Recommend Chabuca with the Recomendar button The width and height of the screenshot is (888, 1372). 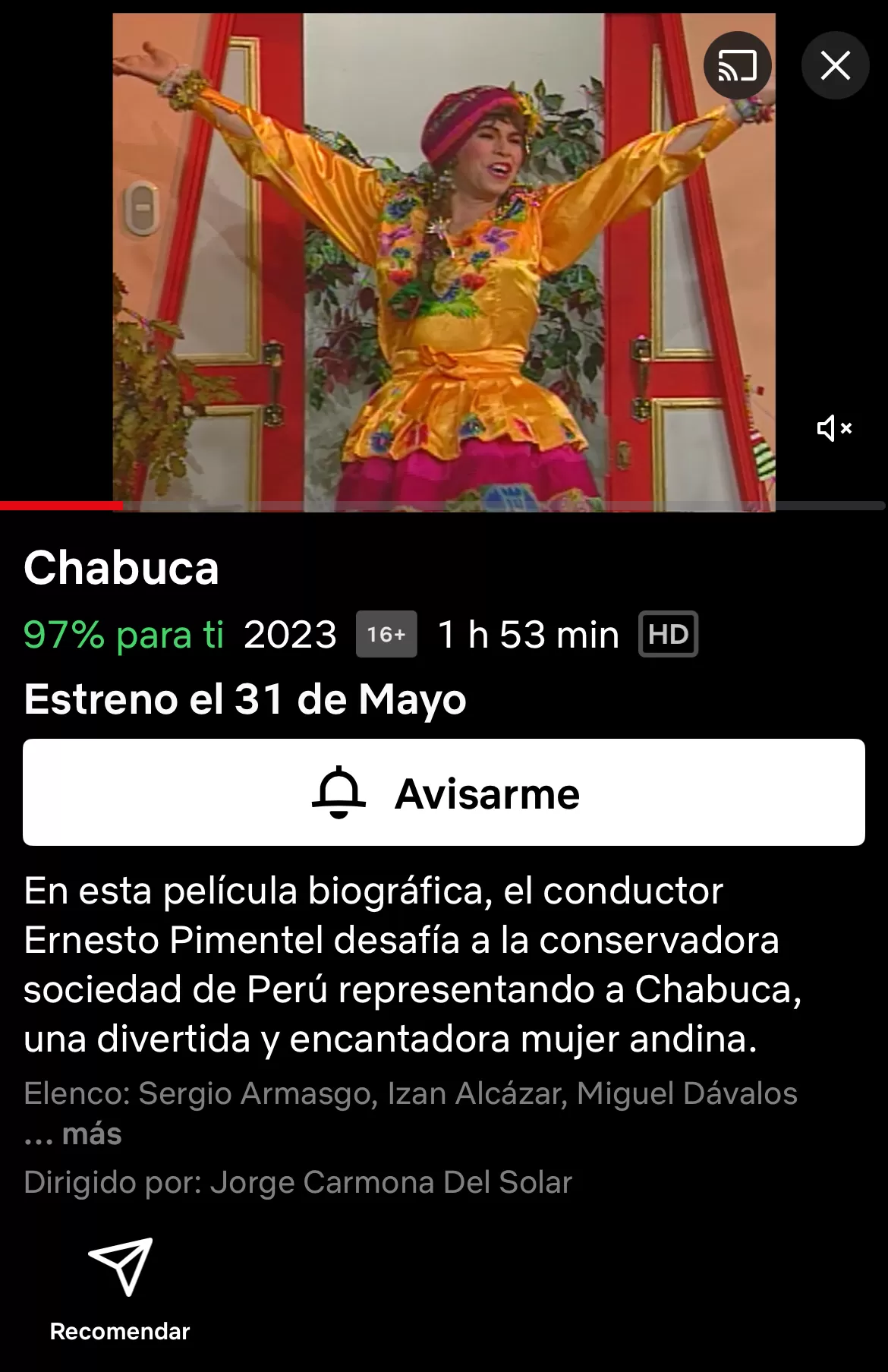click(x=120, y=1290)
